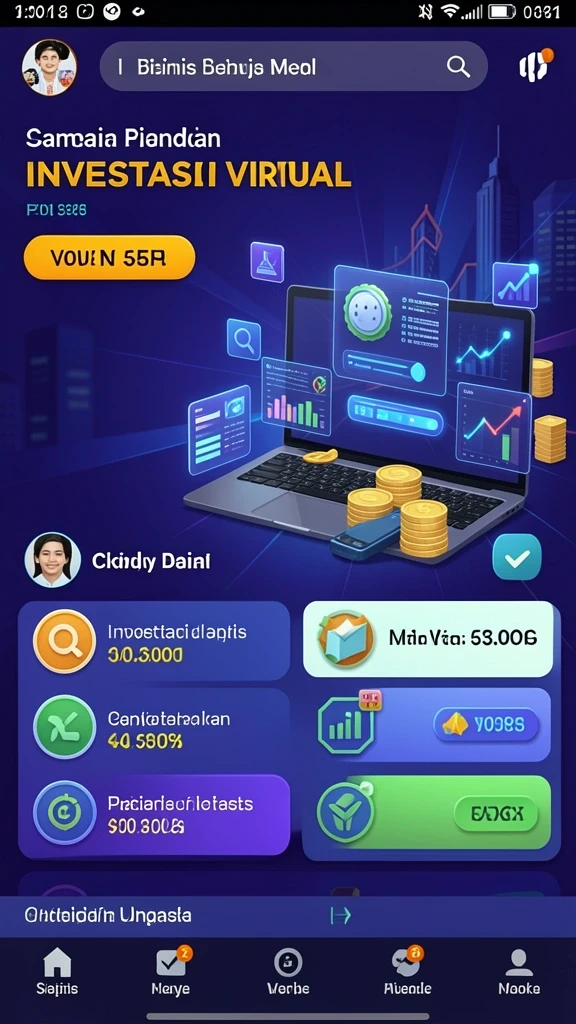Open the Ckidy Dainl profile row

pyautogui.click(x=118, y=560)
